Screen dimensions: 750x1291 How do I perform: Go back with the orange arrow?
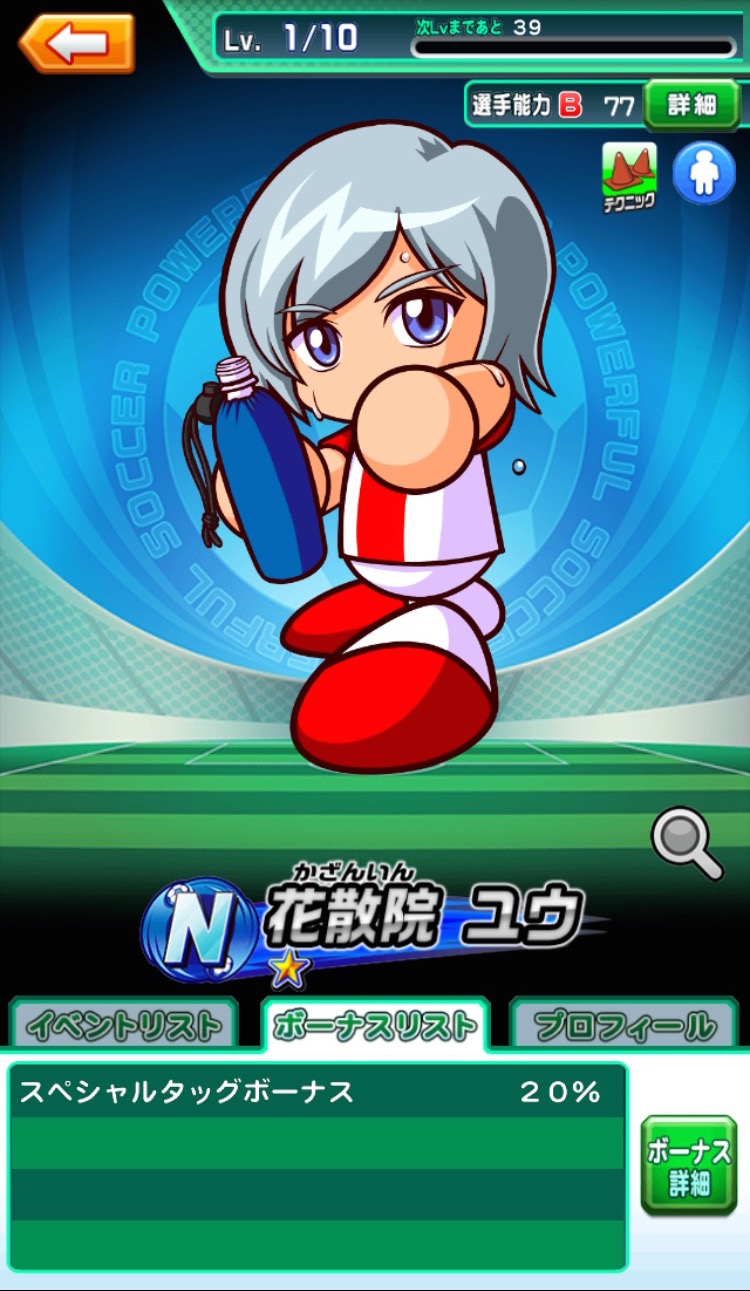[76, 42]
